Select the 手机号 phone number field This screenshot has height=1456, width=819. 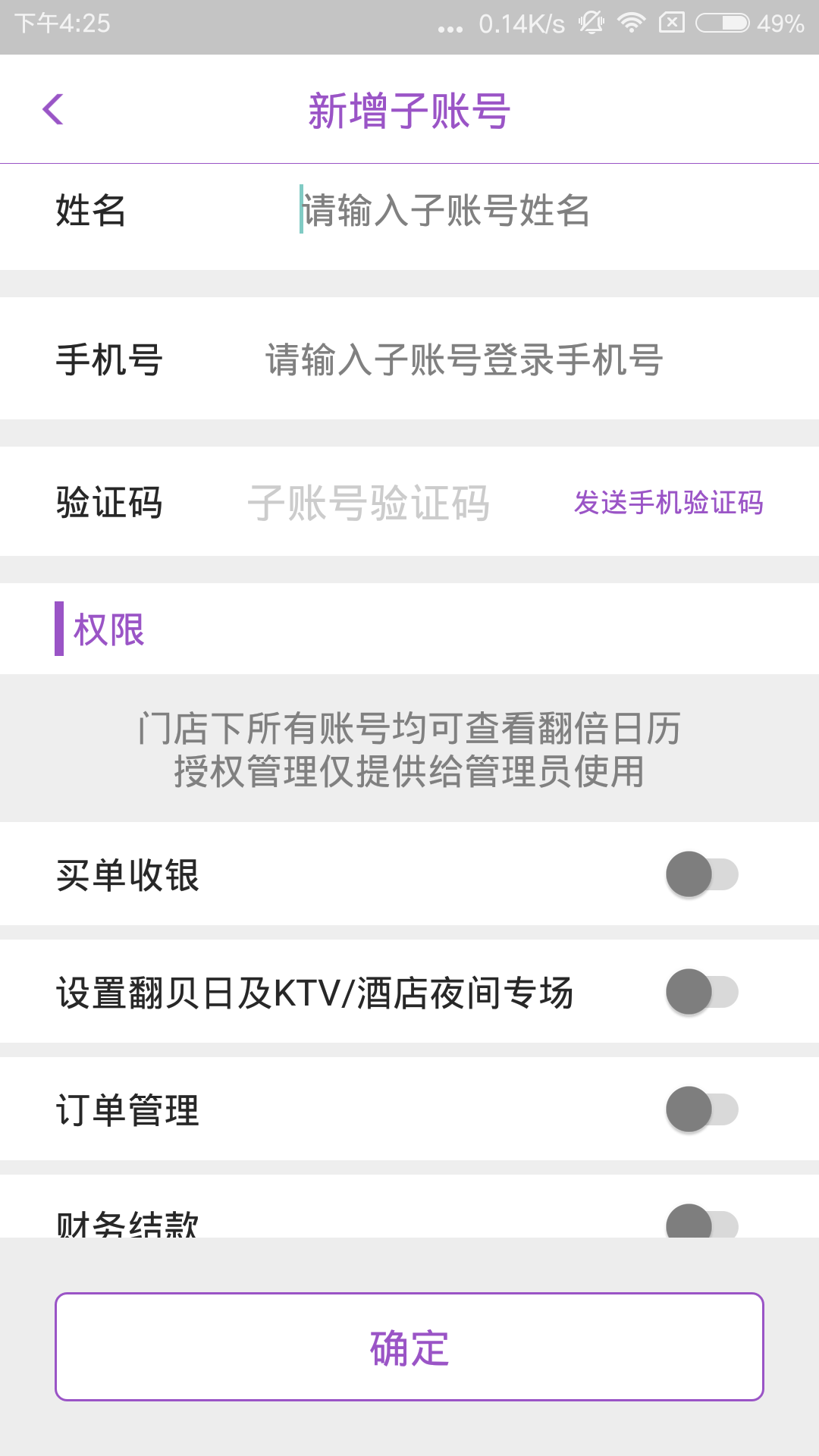tap(463, 362)
